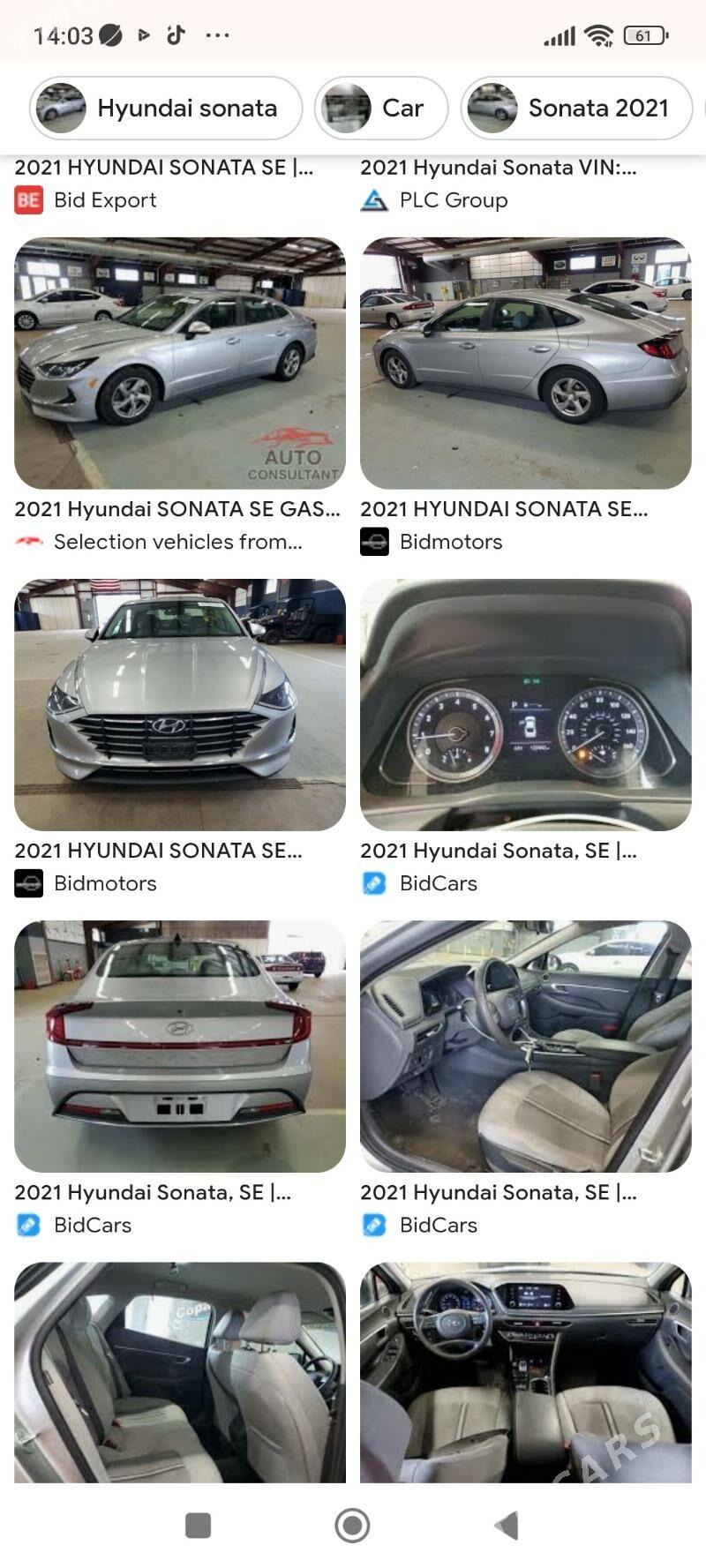The image size is (706, 1568).
Task: Switch to the Sonata 2021 chip
Action: click(x=575, y=108)
